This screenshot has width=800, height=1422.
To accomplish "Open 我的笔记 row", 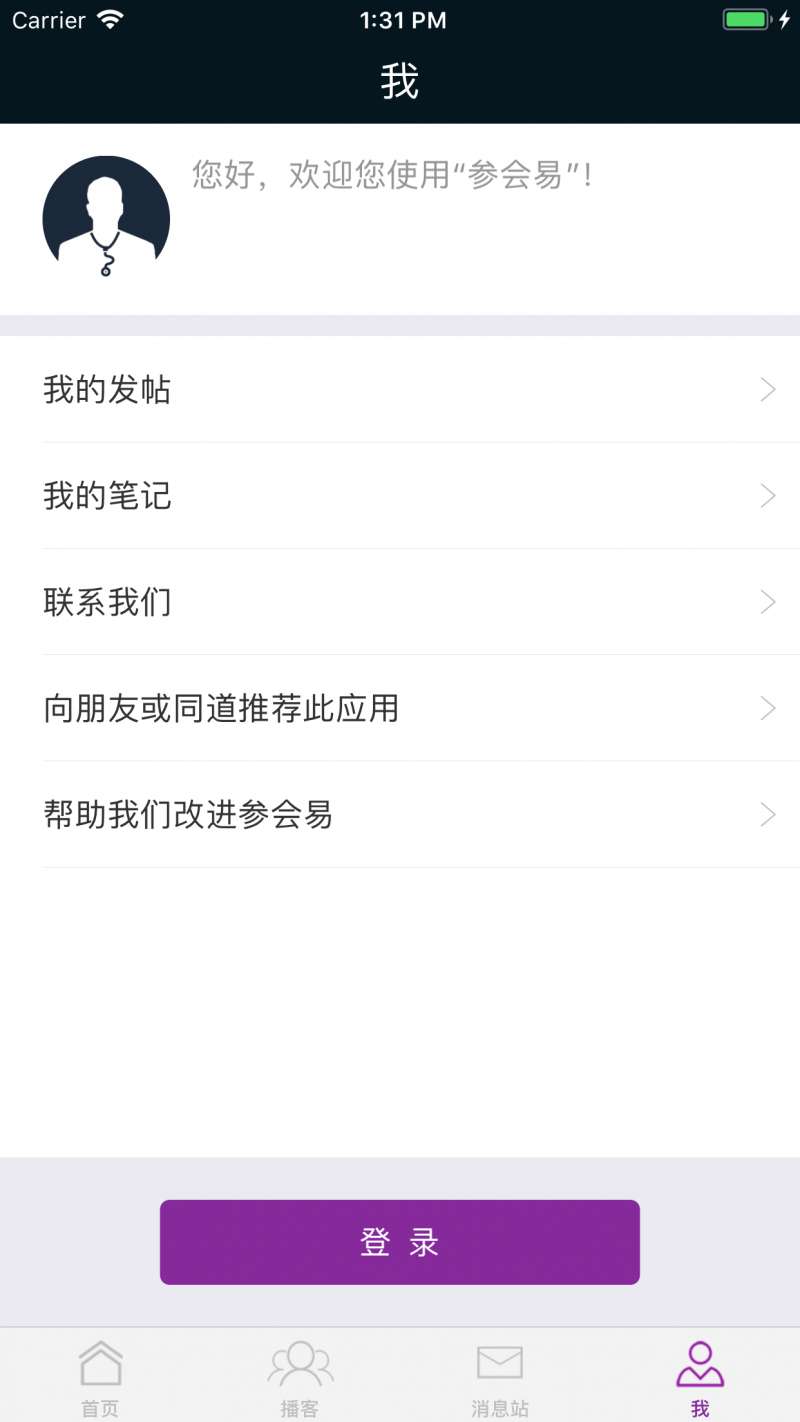I will point(400,495).
